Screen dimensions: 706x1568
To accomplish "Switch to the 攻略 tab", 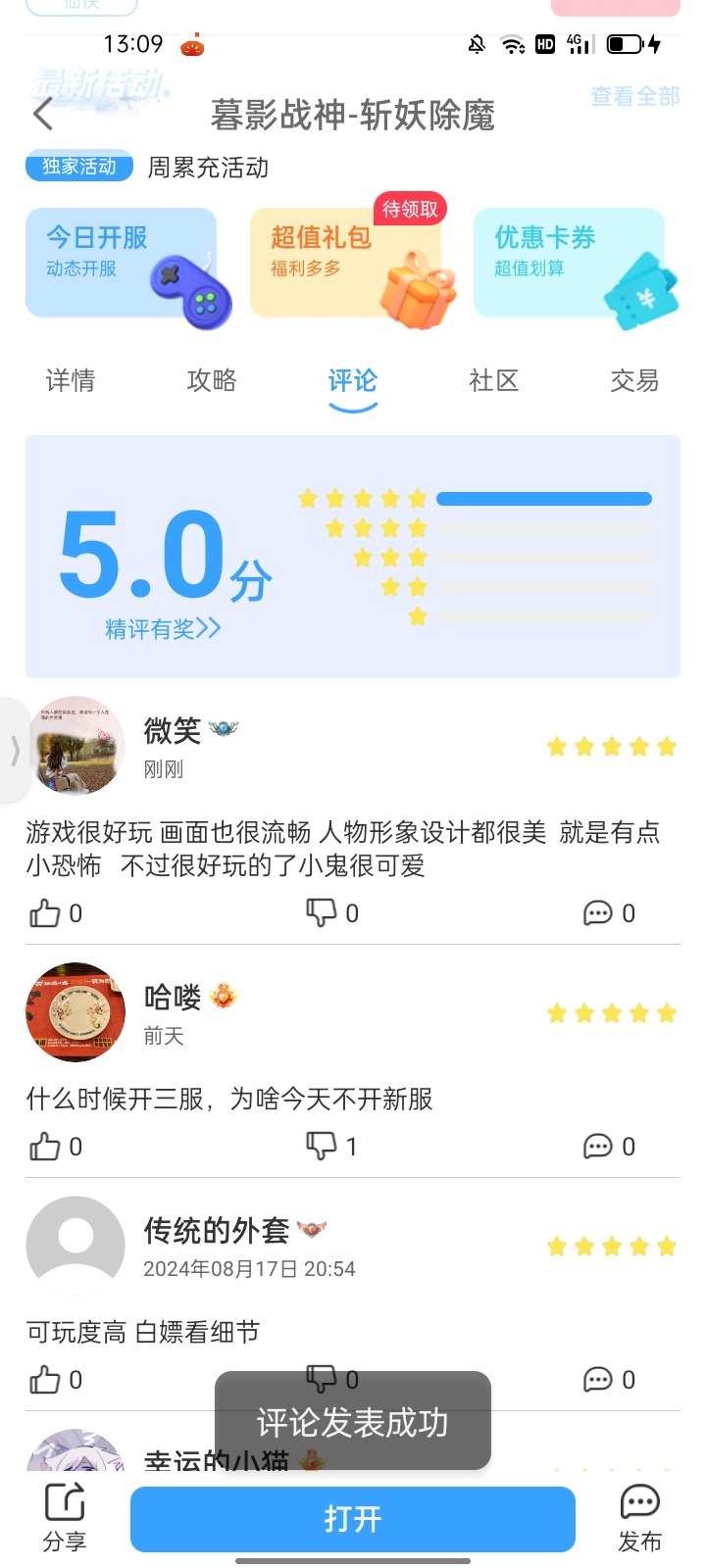I will coord(212,380).
